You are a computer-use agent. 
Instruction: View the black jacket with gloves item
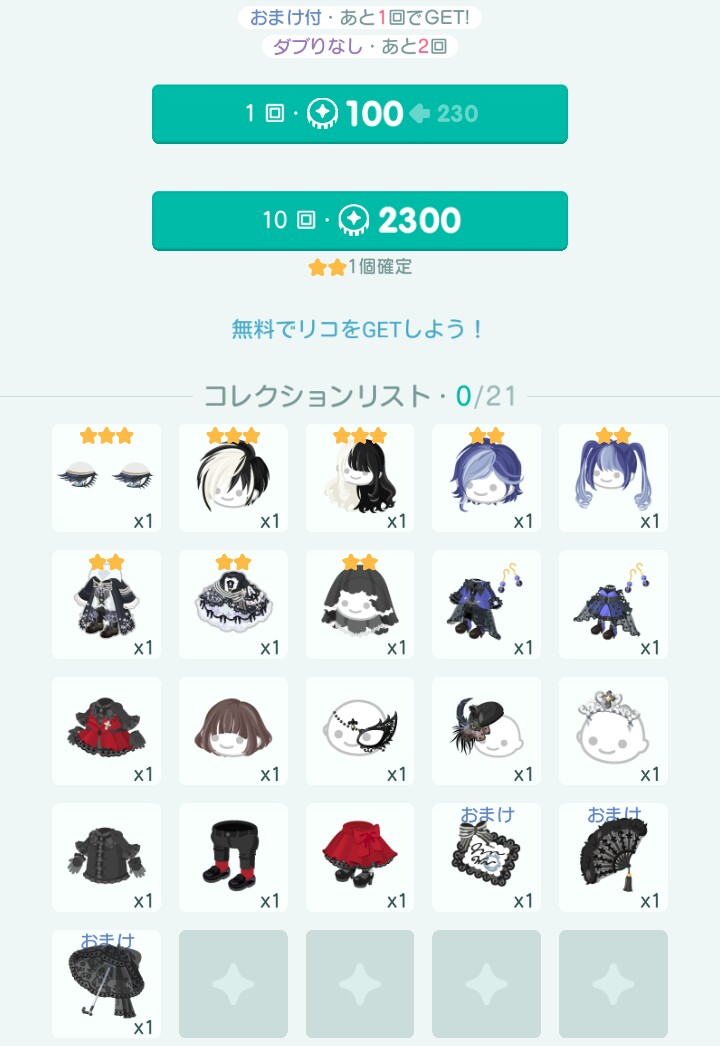pyautogui.click(x=106, y=857)
